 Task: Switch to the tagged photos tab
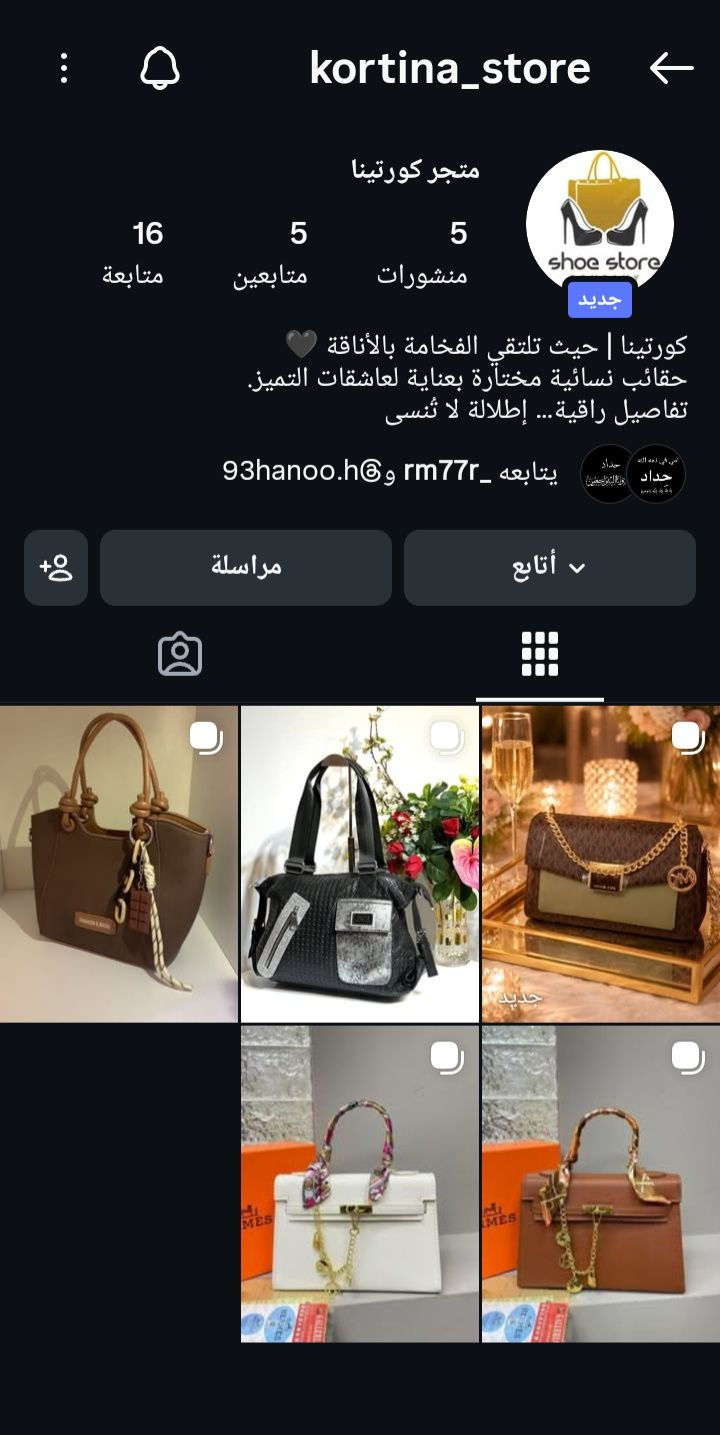tap(180, 655)
